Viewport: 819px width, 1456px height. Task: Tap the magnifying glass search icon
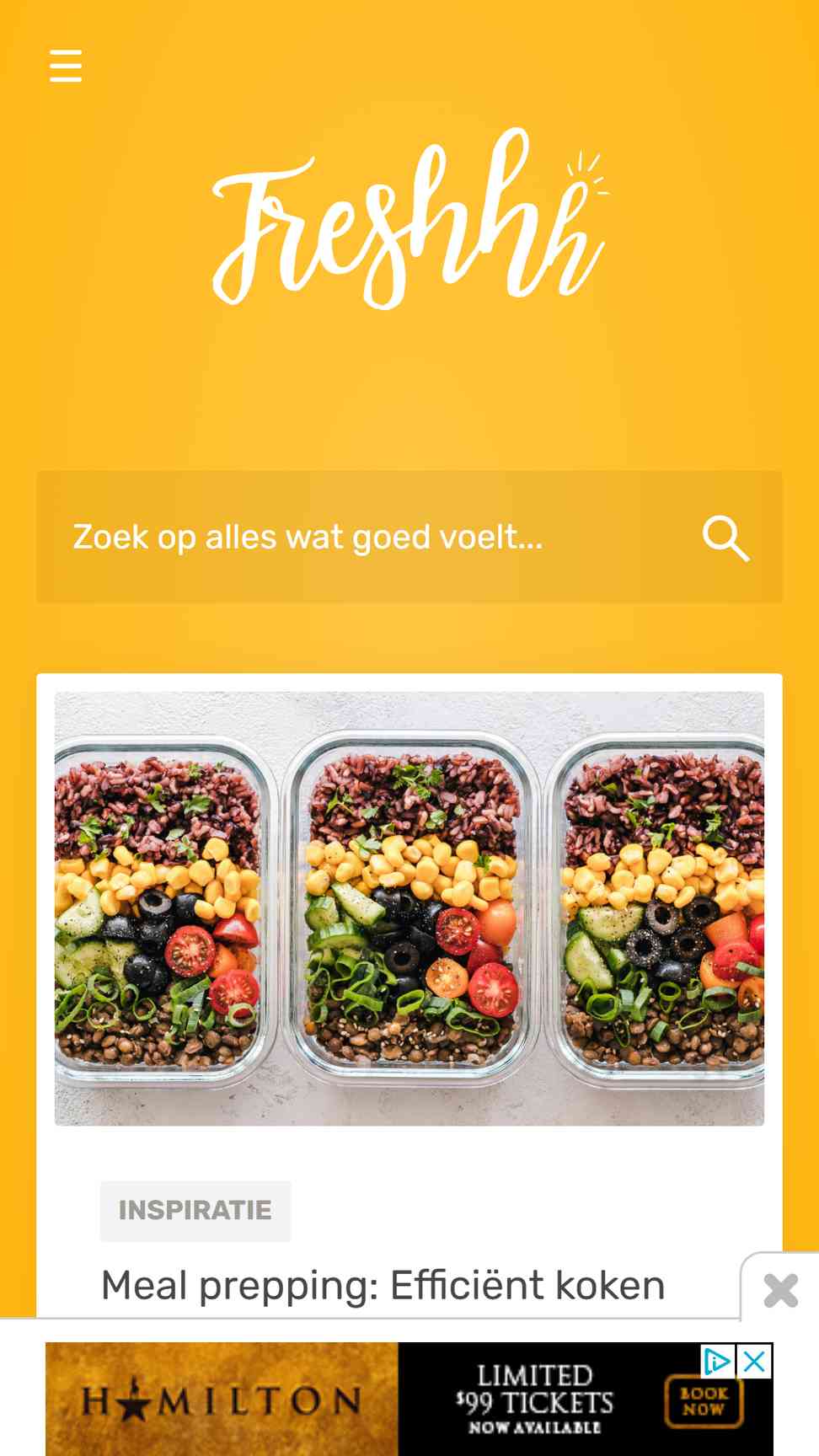[x=725, y=538]
